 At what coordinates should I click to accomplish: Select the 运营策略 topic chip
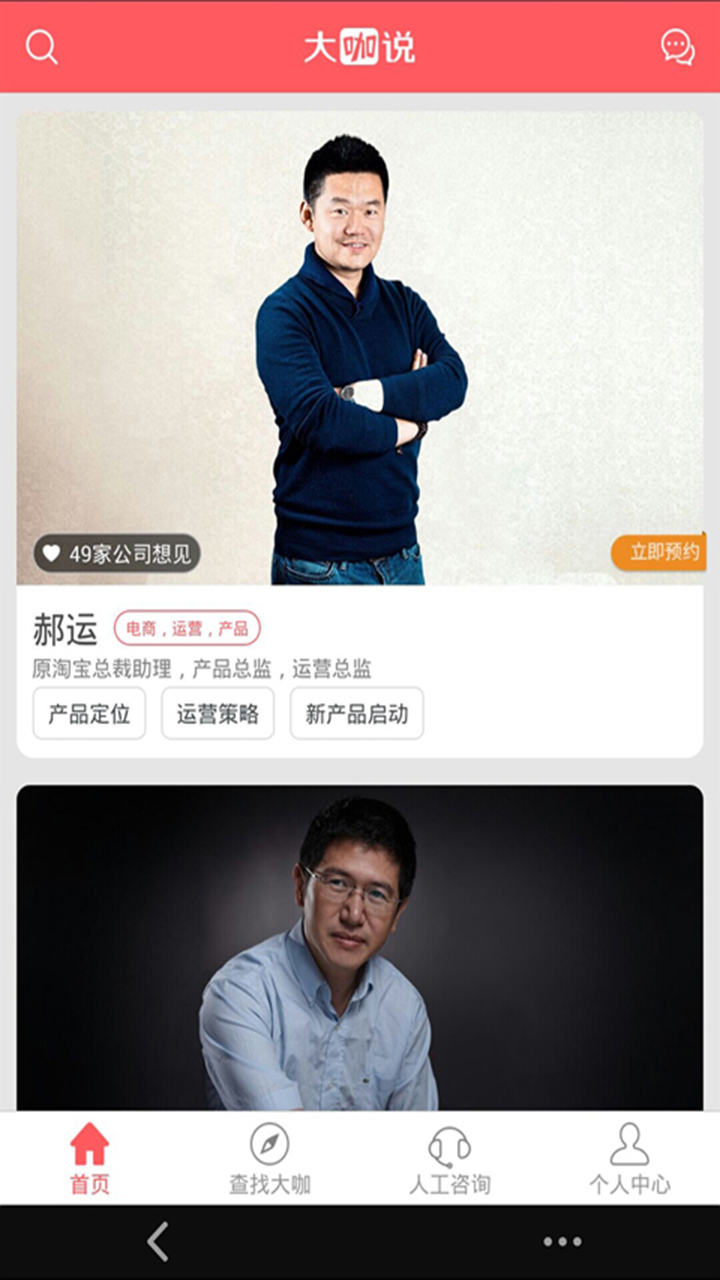click(x=218, y=714)
